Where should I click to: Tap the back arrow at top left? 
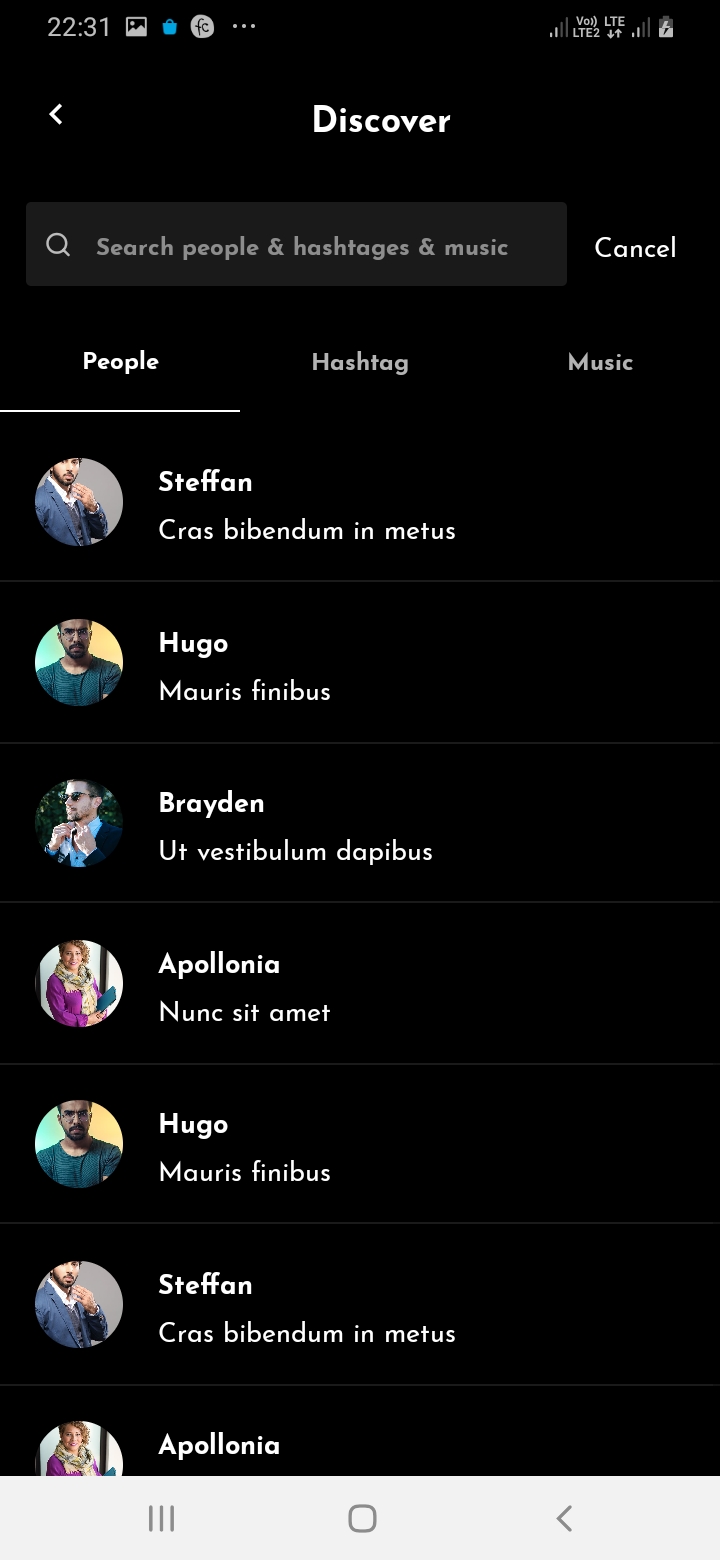[x=55, y=113]
